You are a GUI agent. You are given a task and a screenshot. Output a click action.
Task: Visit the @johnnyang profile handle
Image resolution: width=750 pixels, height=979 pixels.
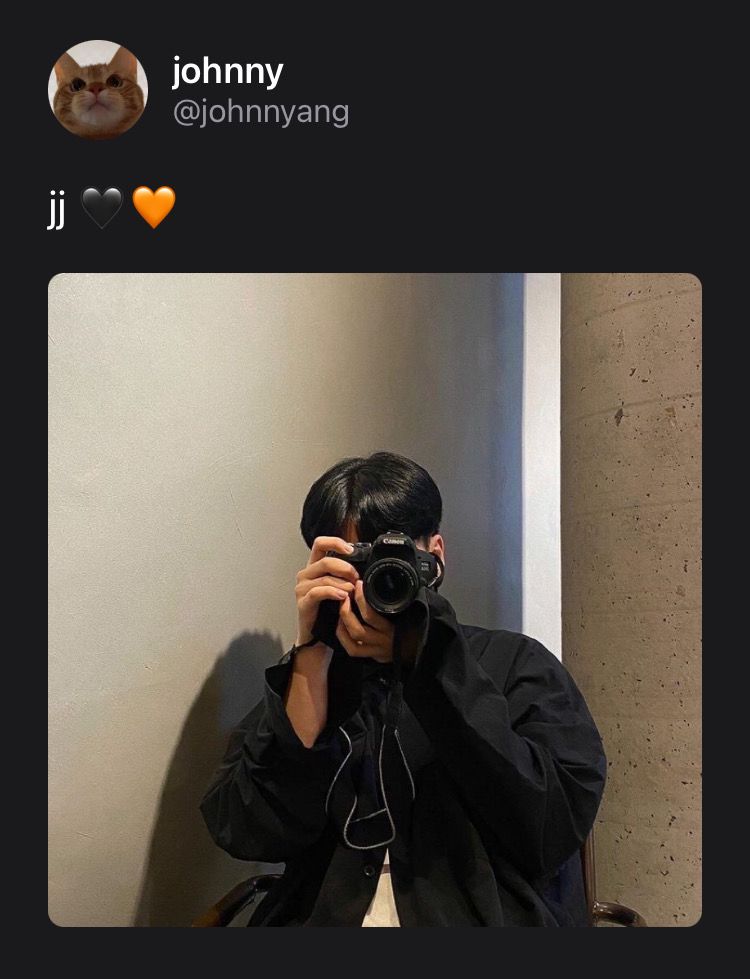pyautogui.click(x=261, y=113)
